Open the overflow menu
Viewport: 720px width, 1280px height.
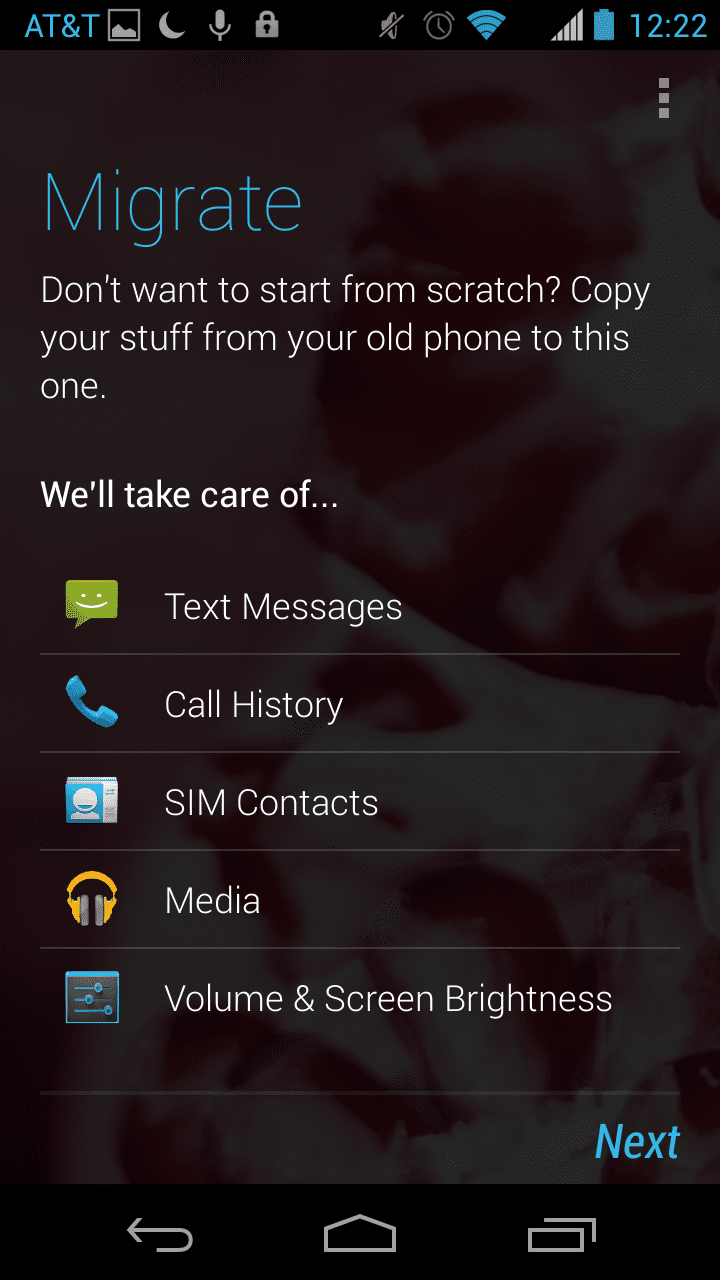click(663, 98)
